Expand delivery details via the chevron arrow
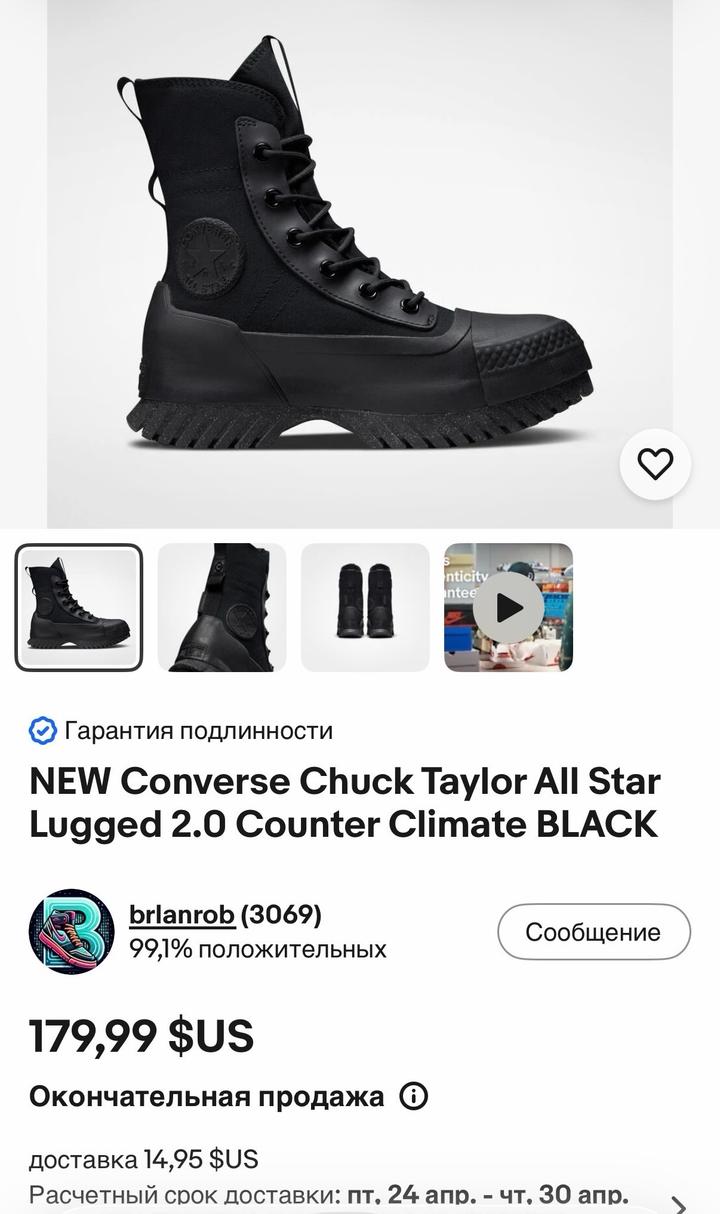The width and height of the screenshot is (720, 1214). point(679,1204)
